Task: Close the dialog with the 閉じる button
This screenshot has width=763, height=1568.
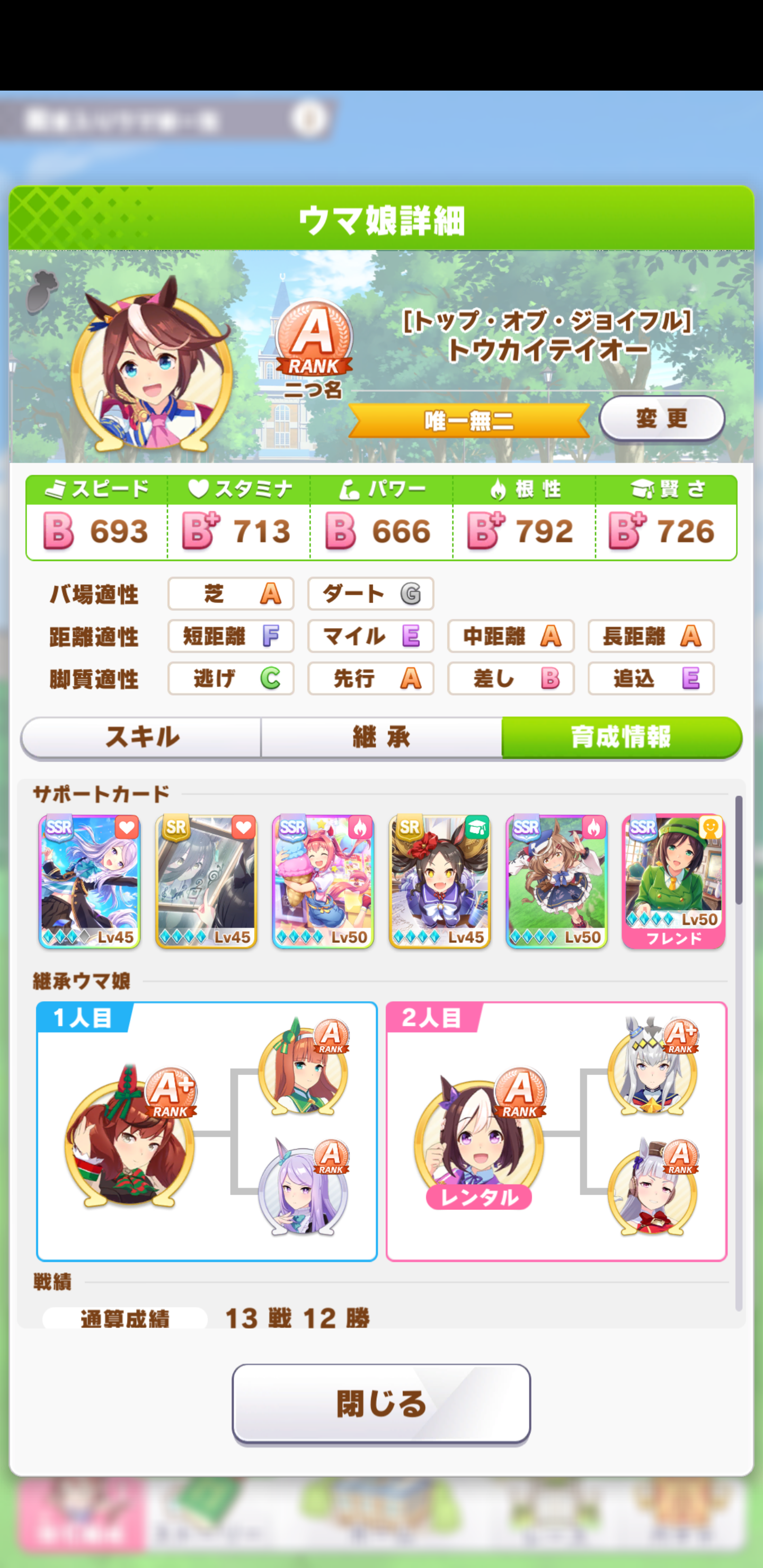Action: pyautogui.click(x=381, y=1403)
